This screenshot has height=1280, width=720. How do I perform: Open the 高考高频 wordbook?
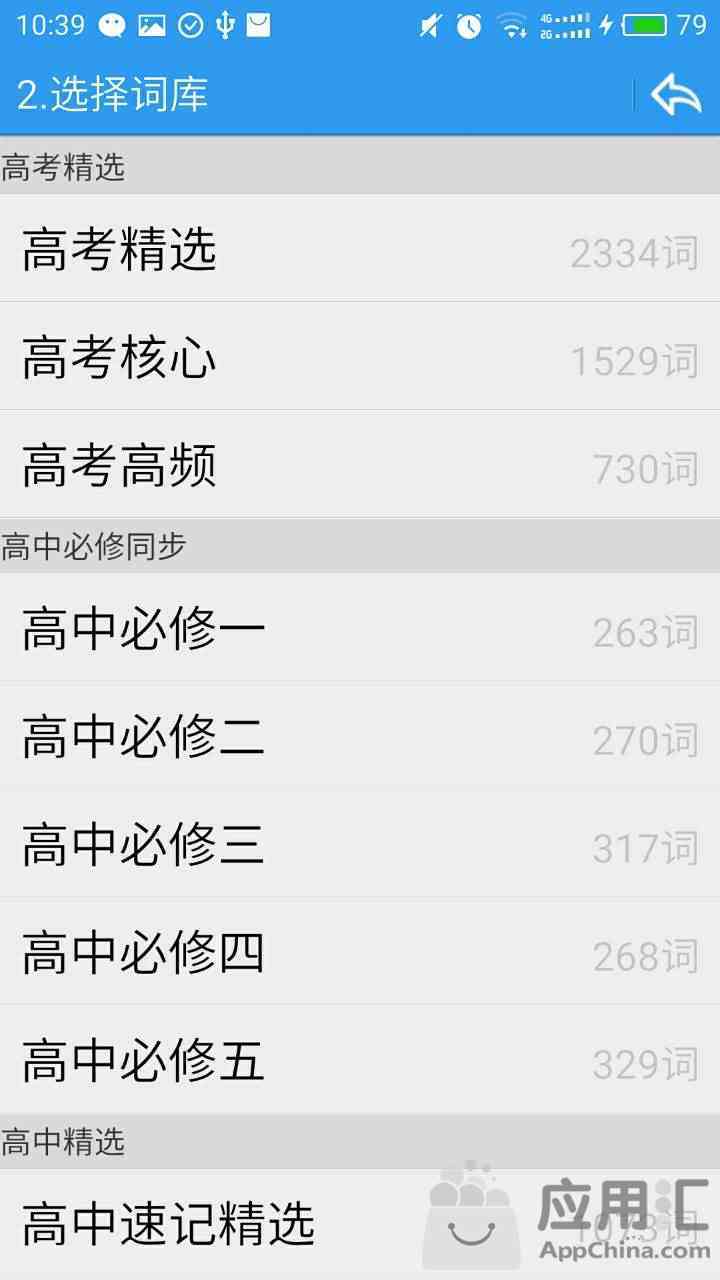[360, 464]
